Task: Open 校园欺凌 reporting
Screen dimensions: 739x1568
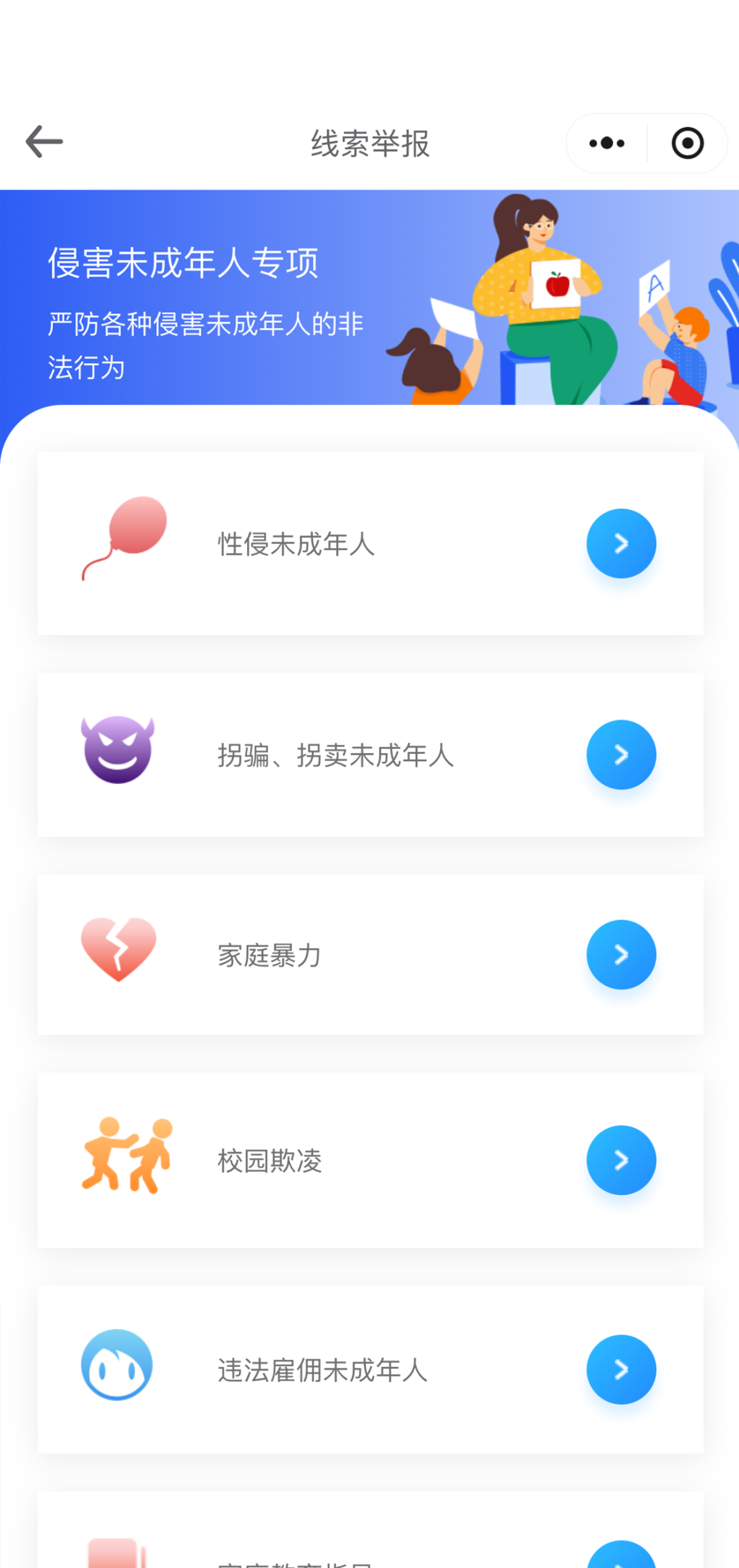Action: (369, 1160)
